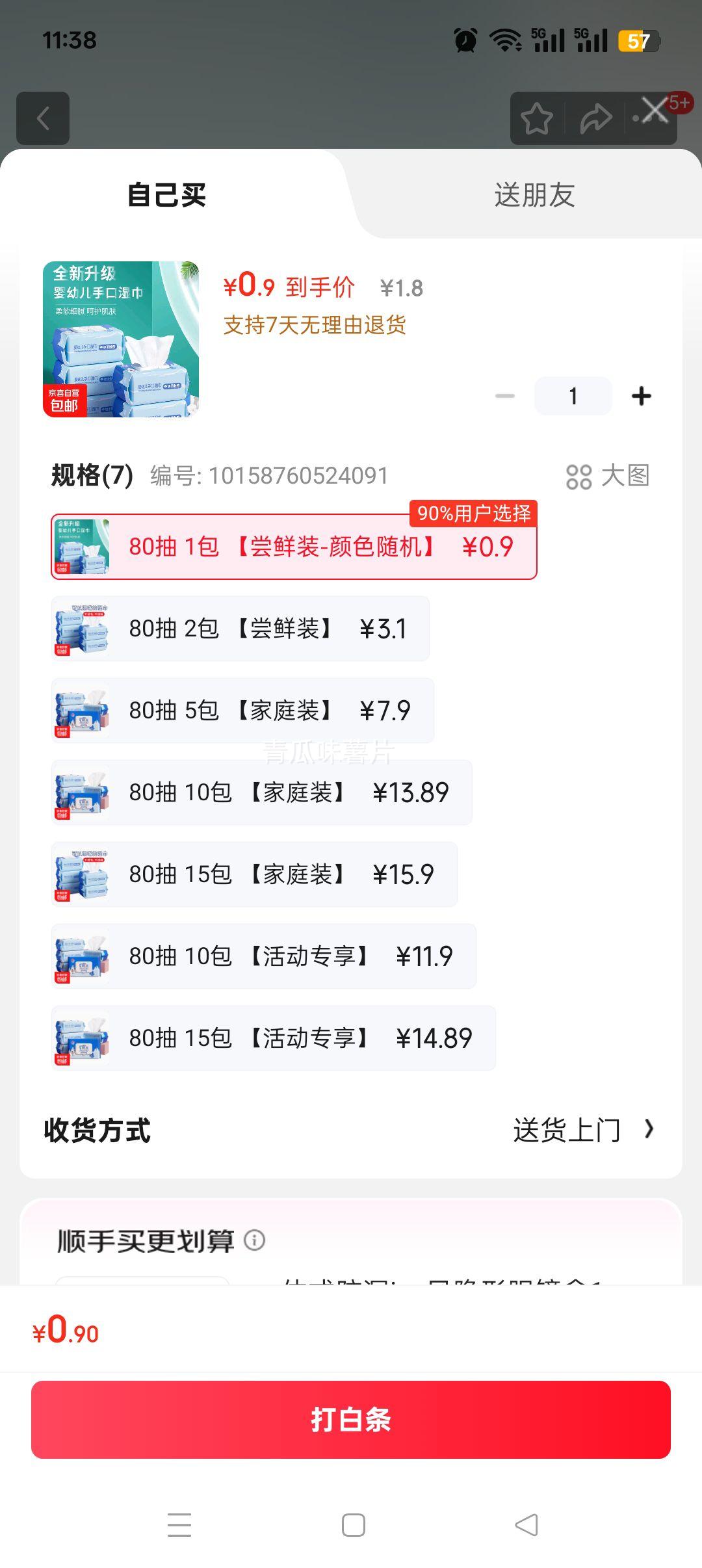Close the purchase options sheet
The height and width of the screenshot is (1568, 702).
[654, 111]
